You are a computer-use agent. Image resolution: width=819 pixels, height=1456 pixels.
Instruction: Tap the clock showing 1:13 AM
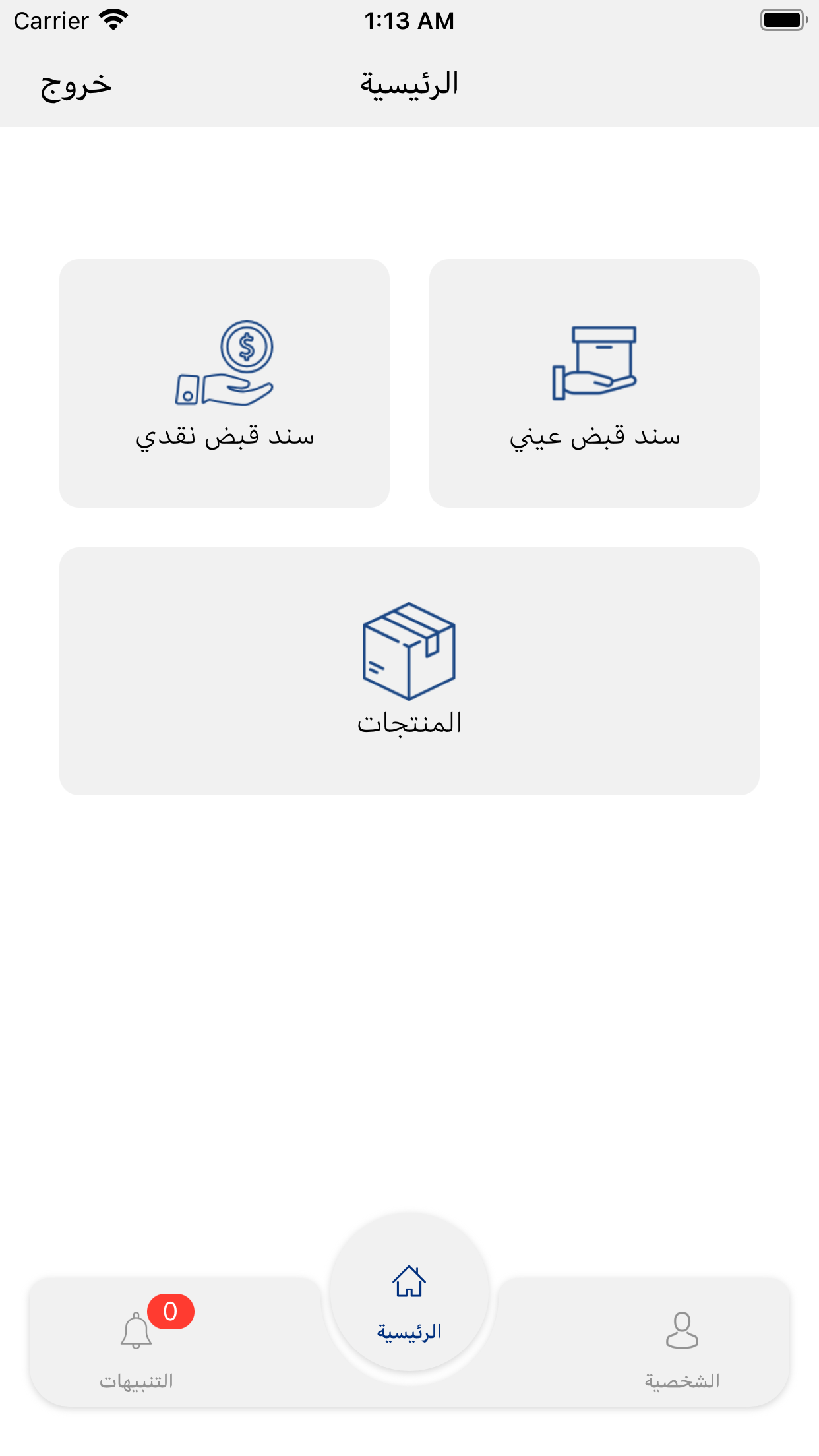coord(409,20)
